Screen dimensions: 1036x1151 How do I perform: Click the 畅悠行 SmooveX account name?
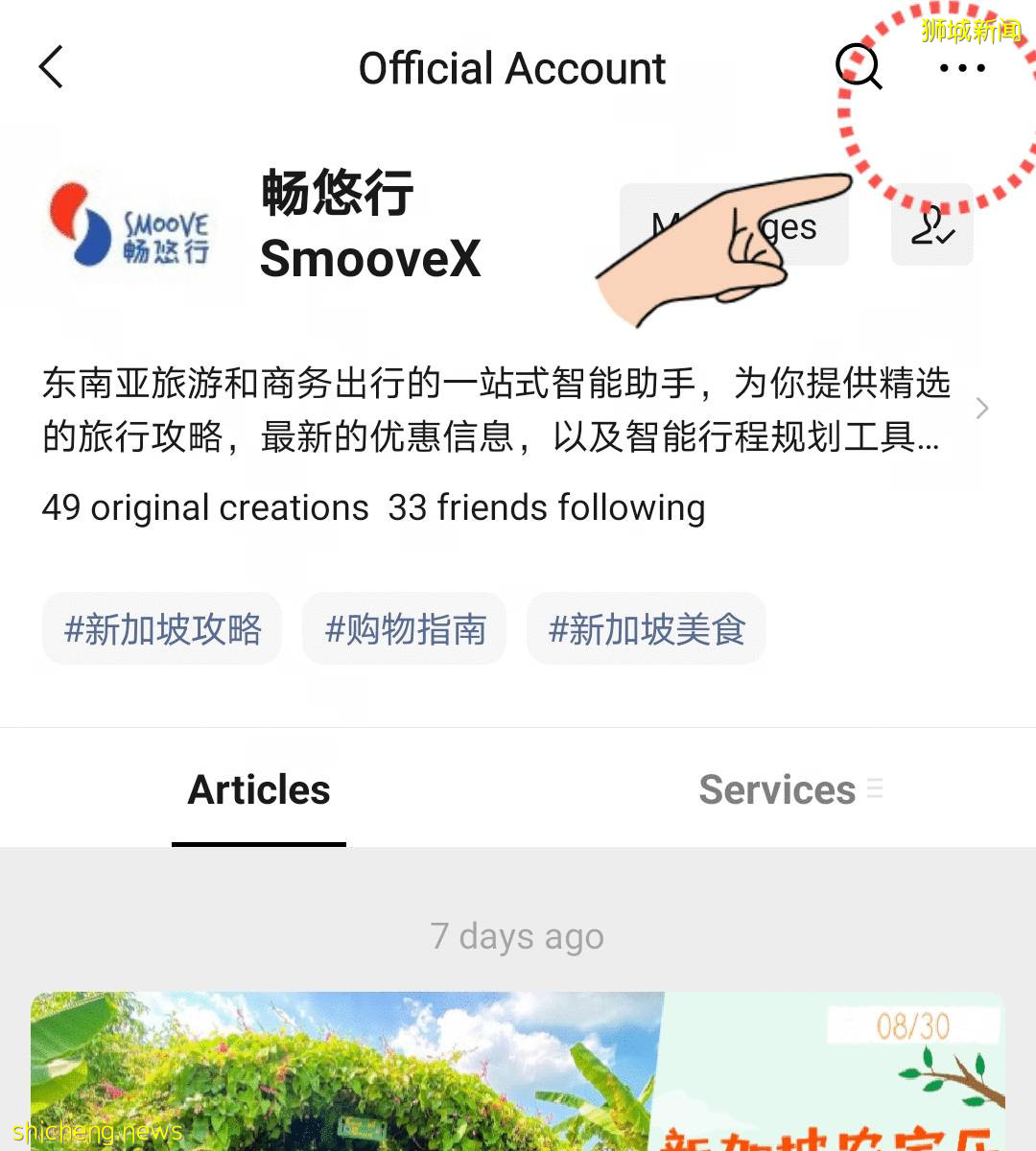pos(369,225)
